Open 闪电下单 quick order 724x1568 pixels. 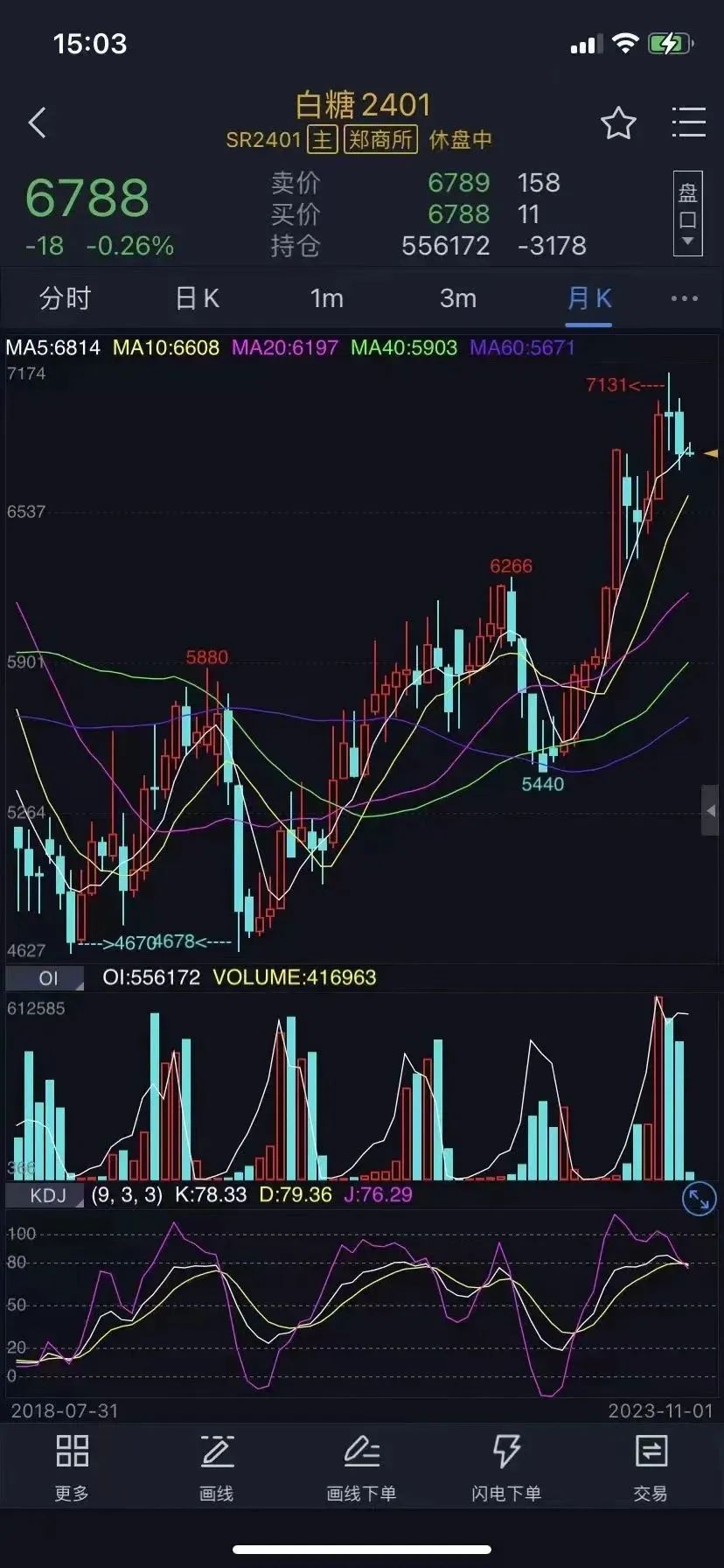point(506,1468)
